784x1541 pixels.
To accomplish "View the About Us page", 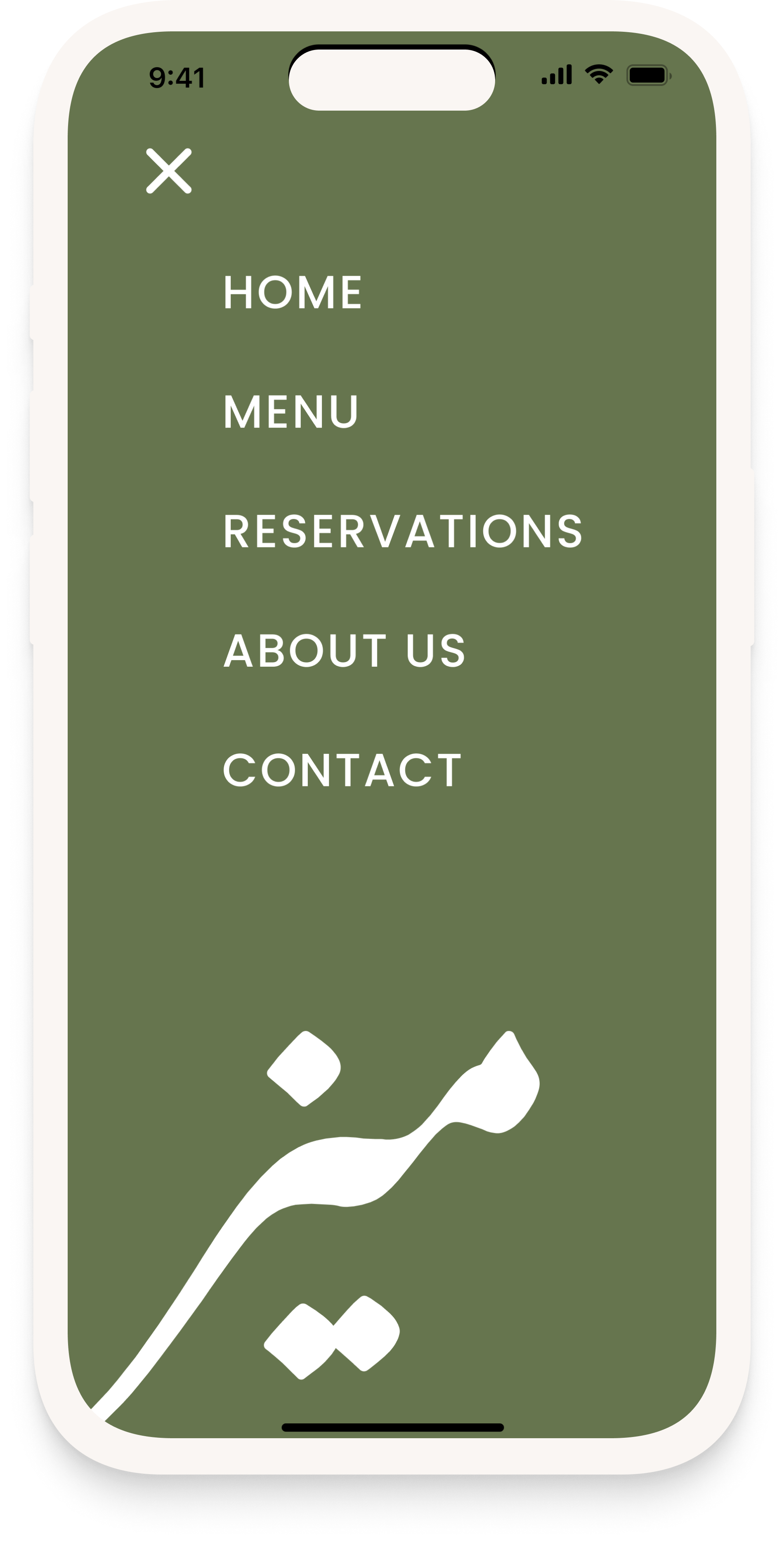I will 345,650.
